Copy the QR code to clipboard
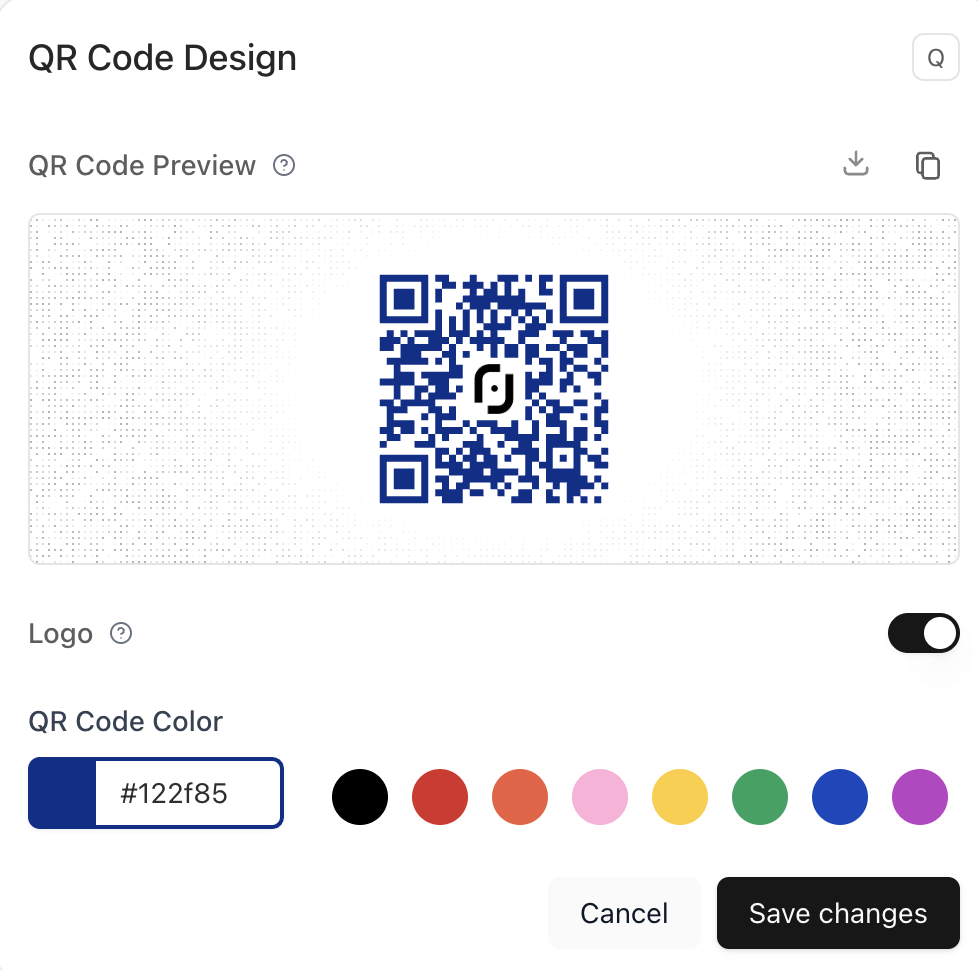Image resolution: width=978 pixels, height=970 pixels. coord(928,165)
